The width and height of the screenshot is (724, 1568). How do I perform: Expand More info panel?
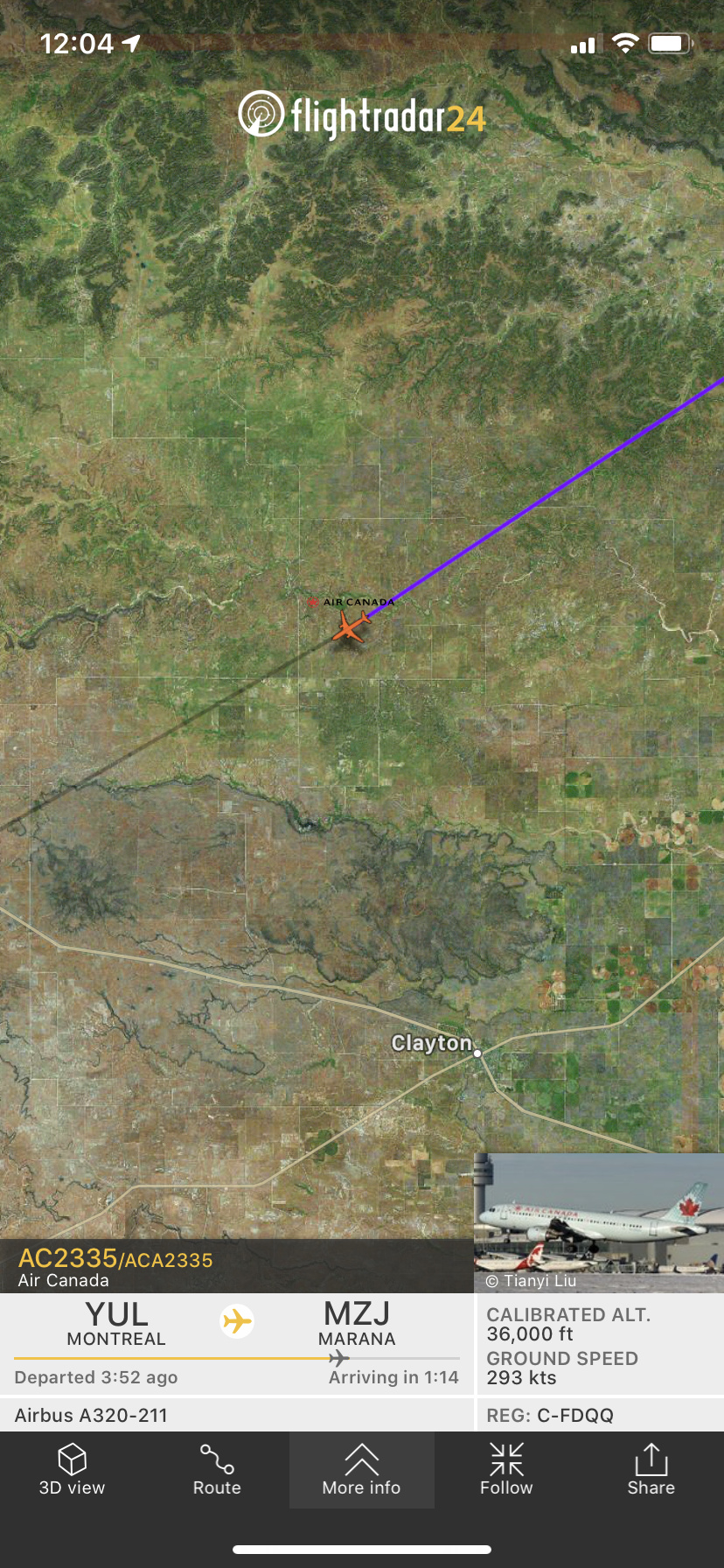tap(361, 1470)
